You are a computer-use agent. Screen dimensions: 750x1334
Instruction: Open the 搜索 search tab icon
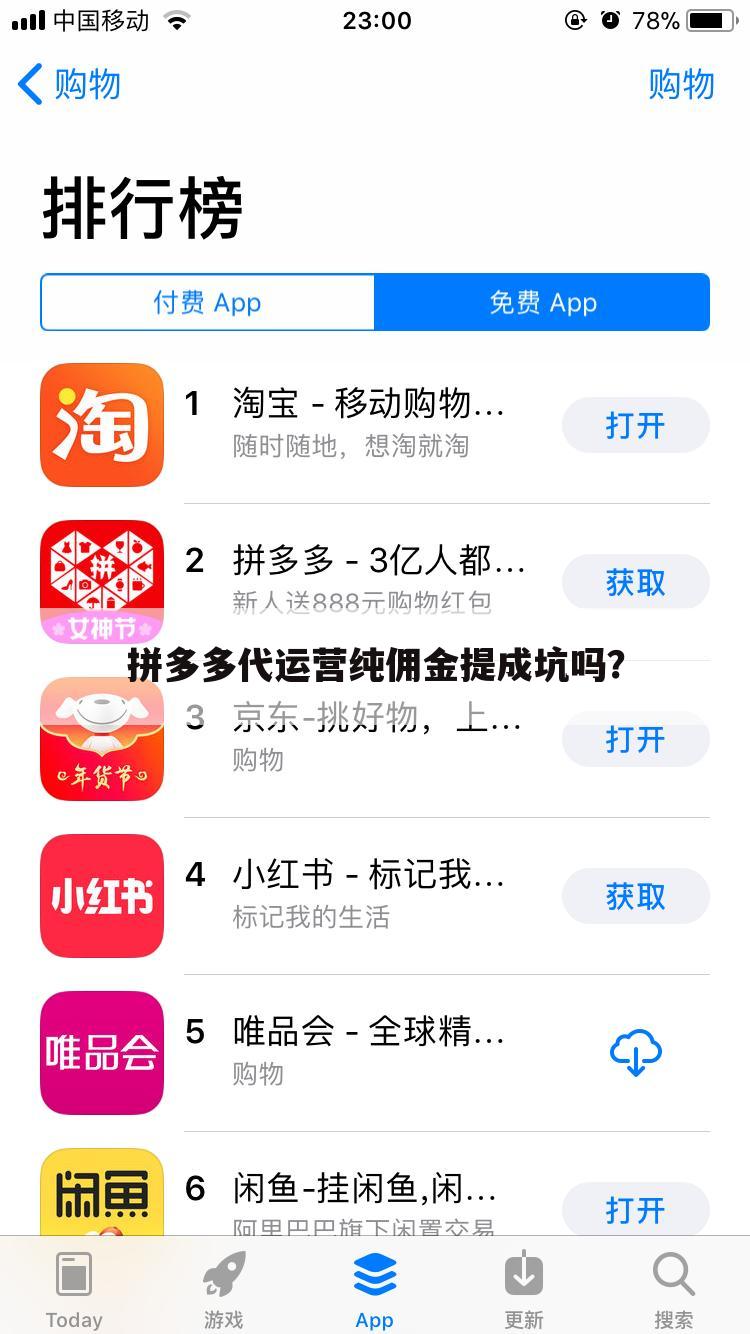coord(673,1285)
